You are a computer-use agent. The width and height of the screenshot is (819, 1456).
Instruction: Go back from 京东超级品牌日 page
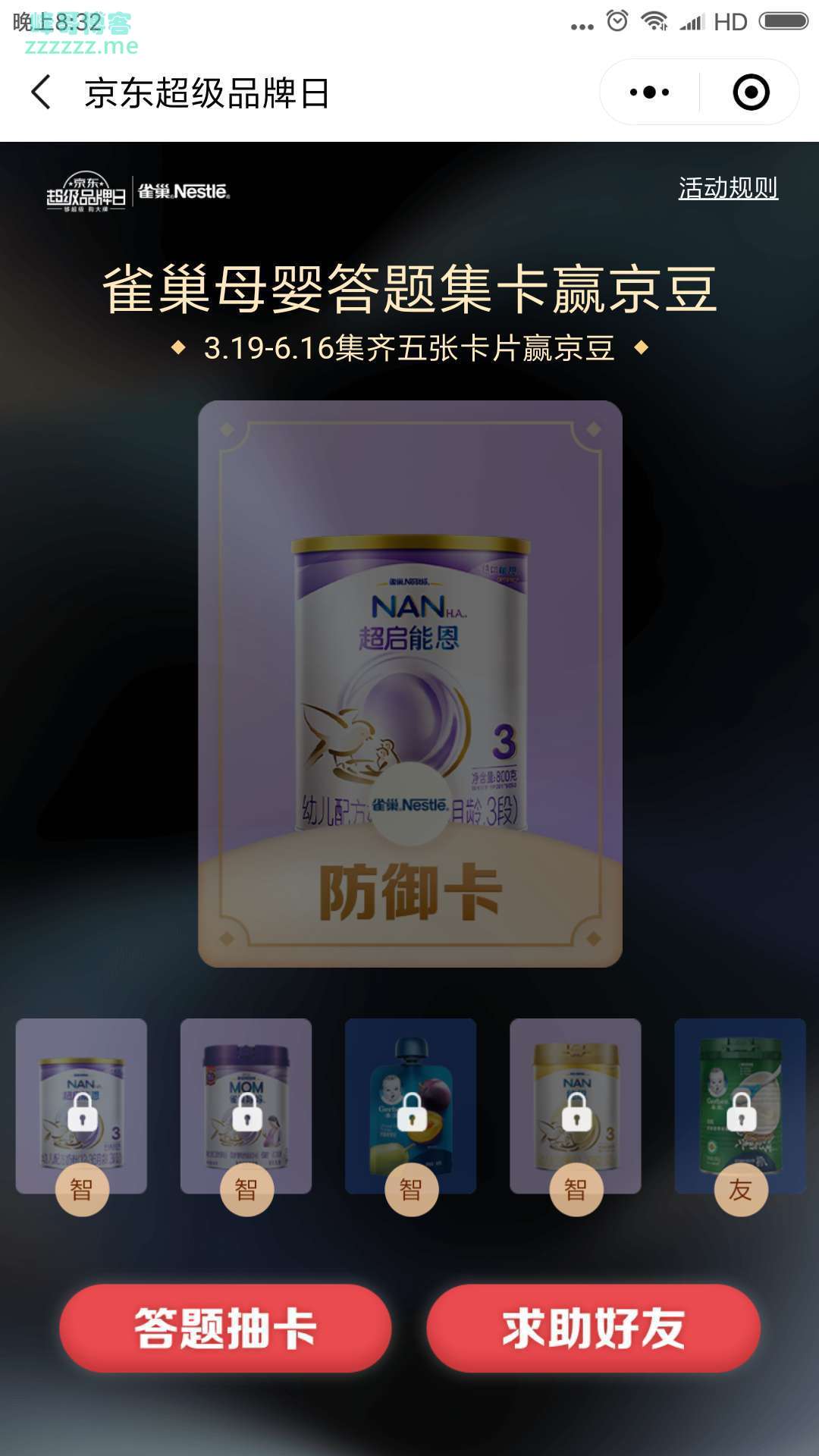tap(42, 93)
